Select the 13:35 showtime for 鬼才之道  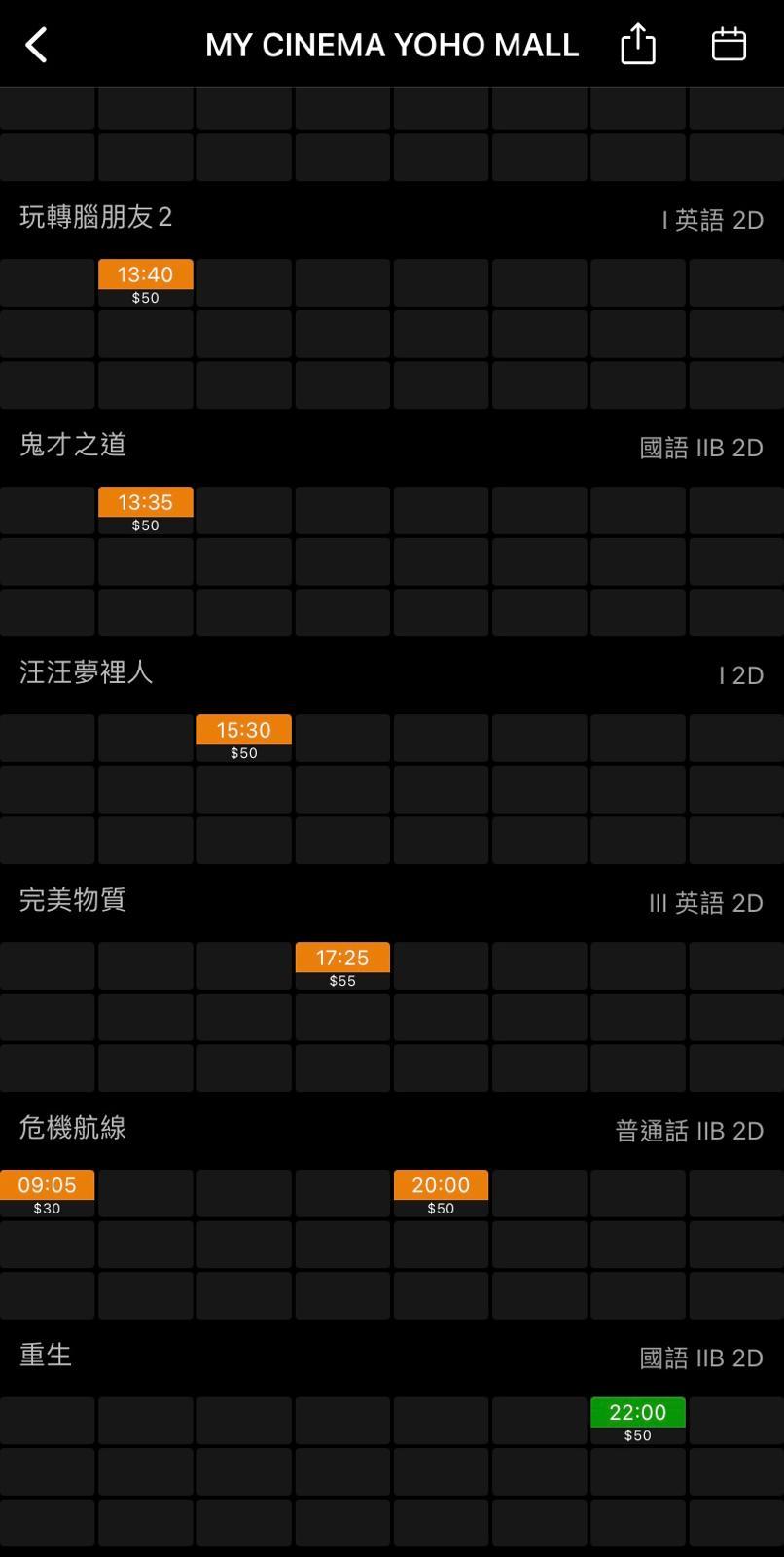pos(146,502)
